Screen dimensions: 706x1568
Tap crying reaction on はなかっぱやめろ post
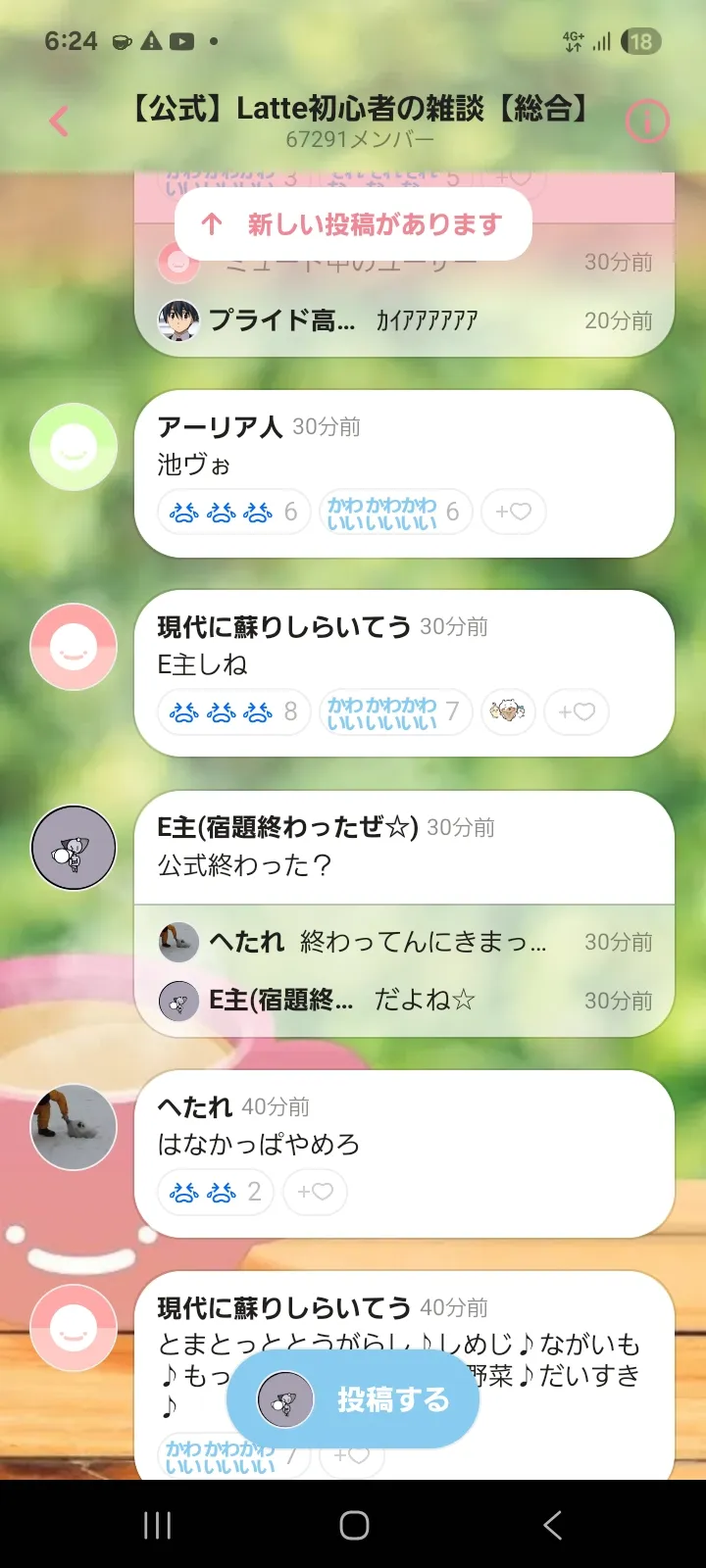coord(215,1192)
